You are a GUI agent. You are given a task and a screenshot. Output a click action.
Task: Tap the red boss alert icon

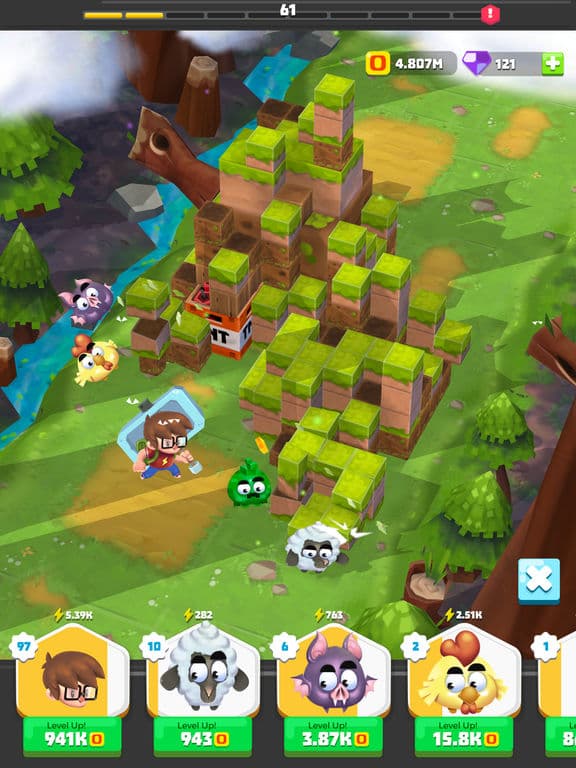(x=490, y=14)
